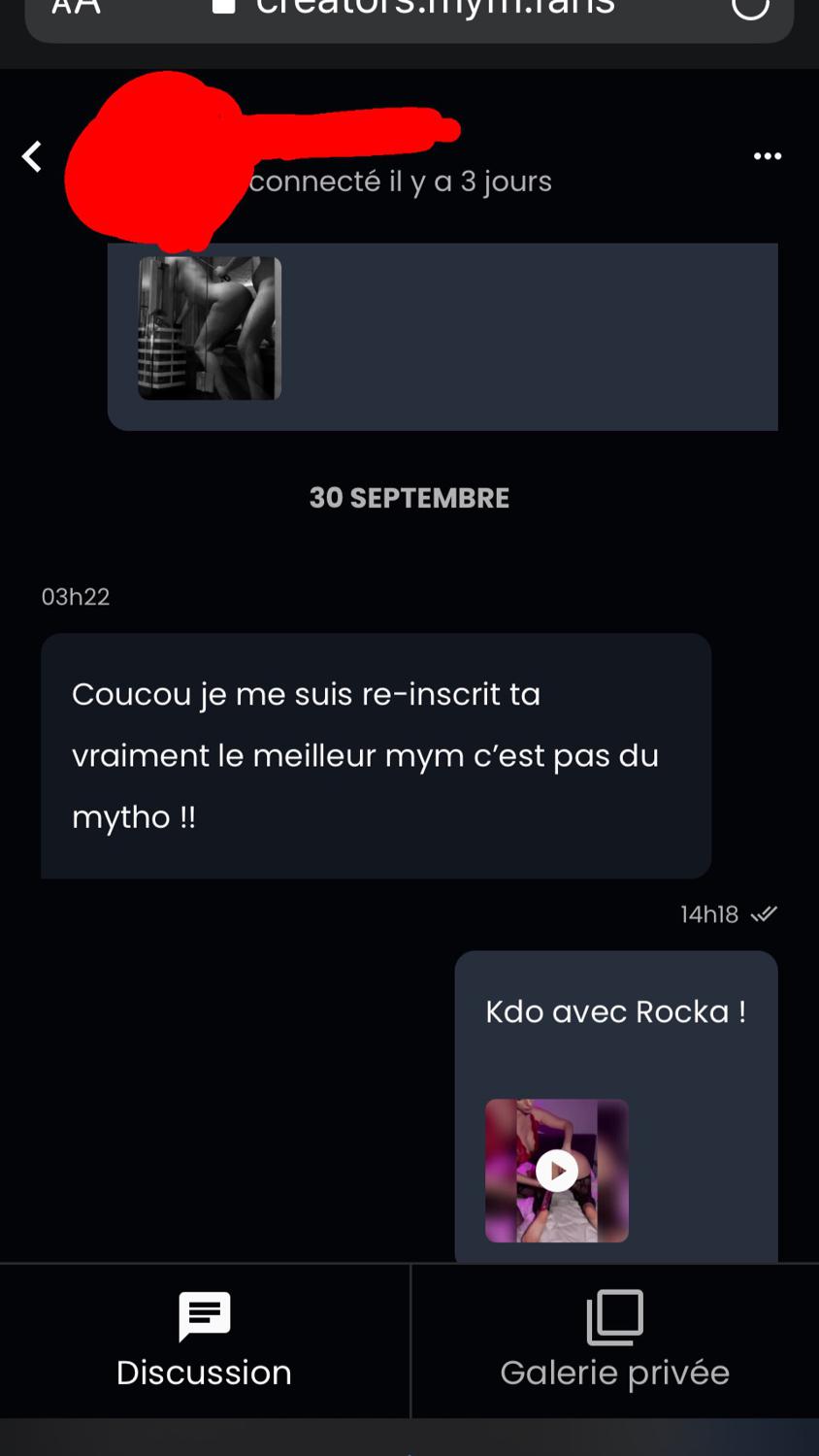Open the three-dot overflow menu
Screen dimensions: 819x1456
768,156
